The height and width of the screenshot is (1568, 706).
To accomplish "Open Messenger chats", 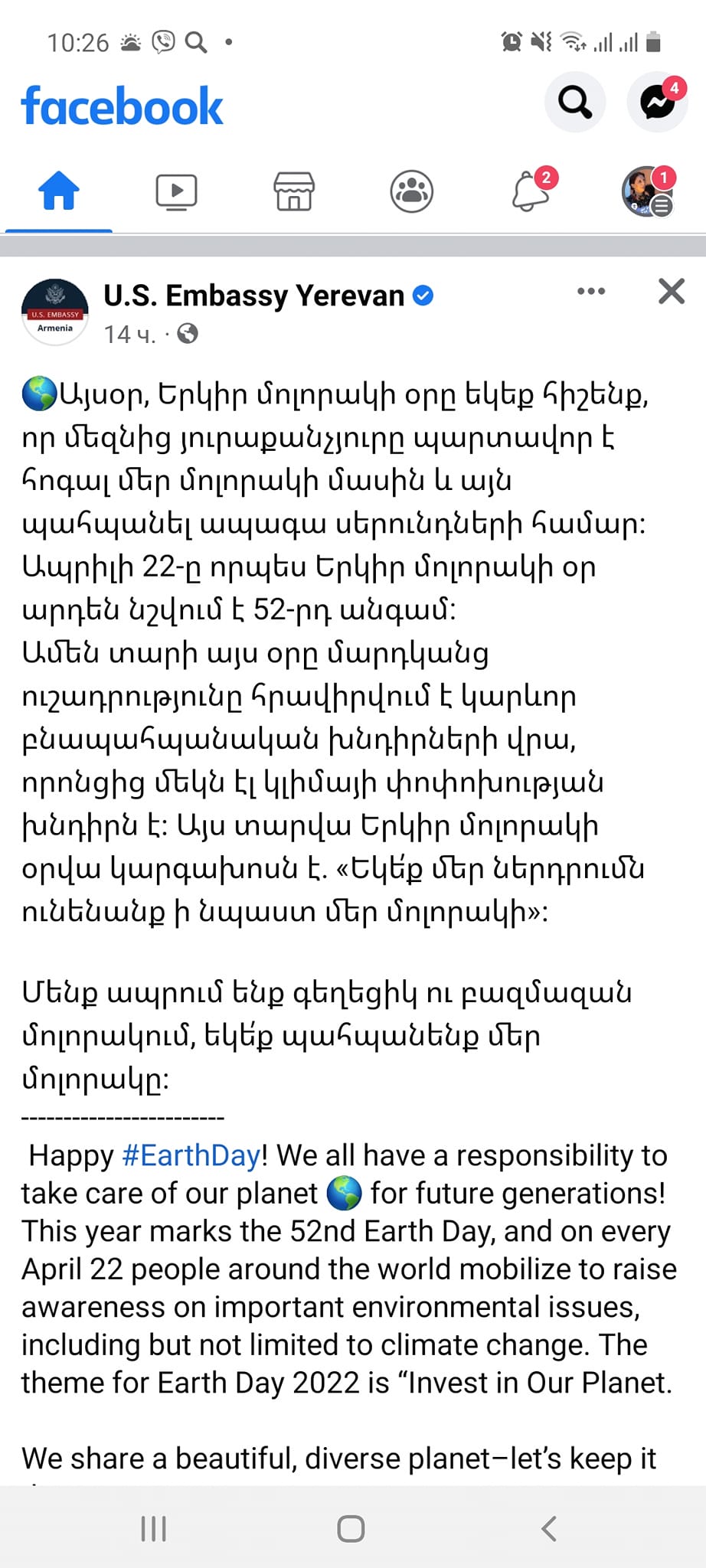I will pos(658,101).
